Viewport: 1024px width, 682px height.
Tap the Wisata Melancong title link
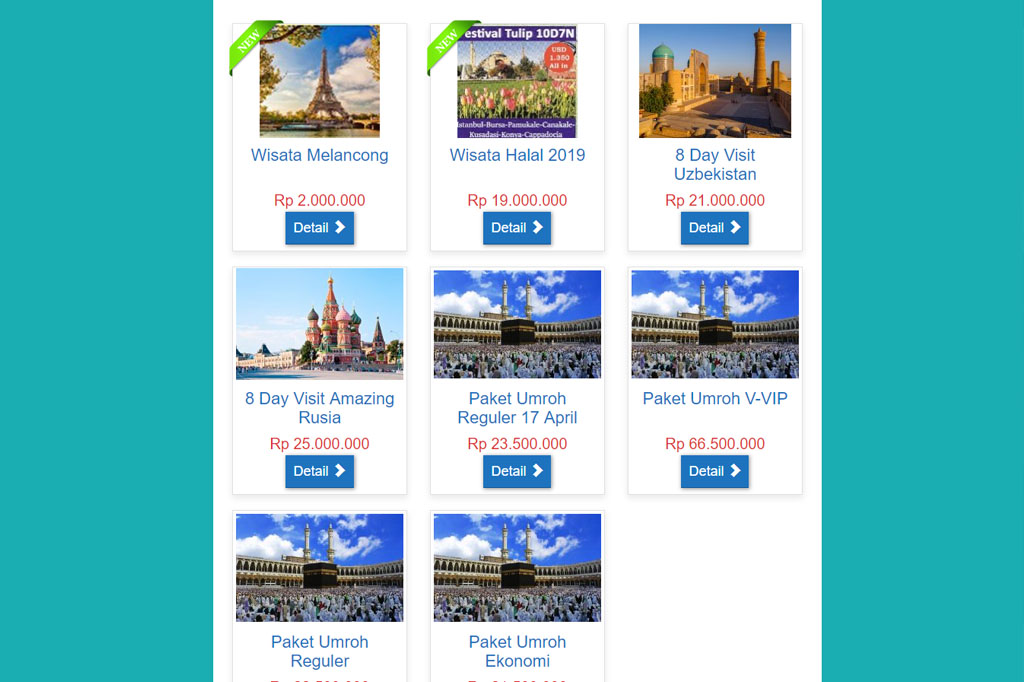(x=319, y=155)
